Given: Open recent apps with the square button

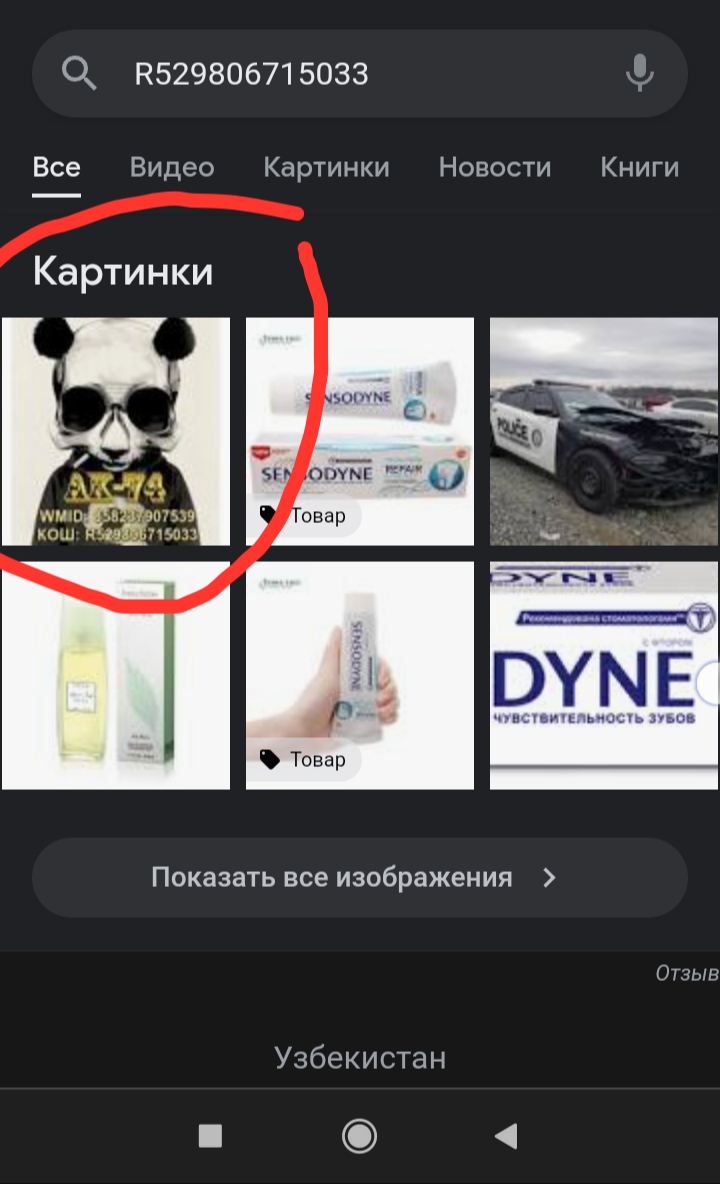Looking at the screenshot, I should 210,1135.
